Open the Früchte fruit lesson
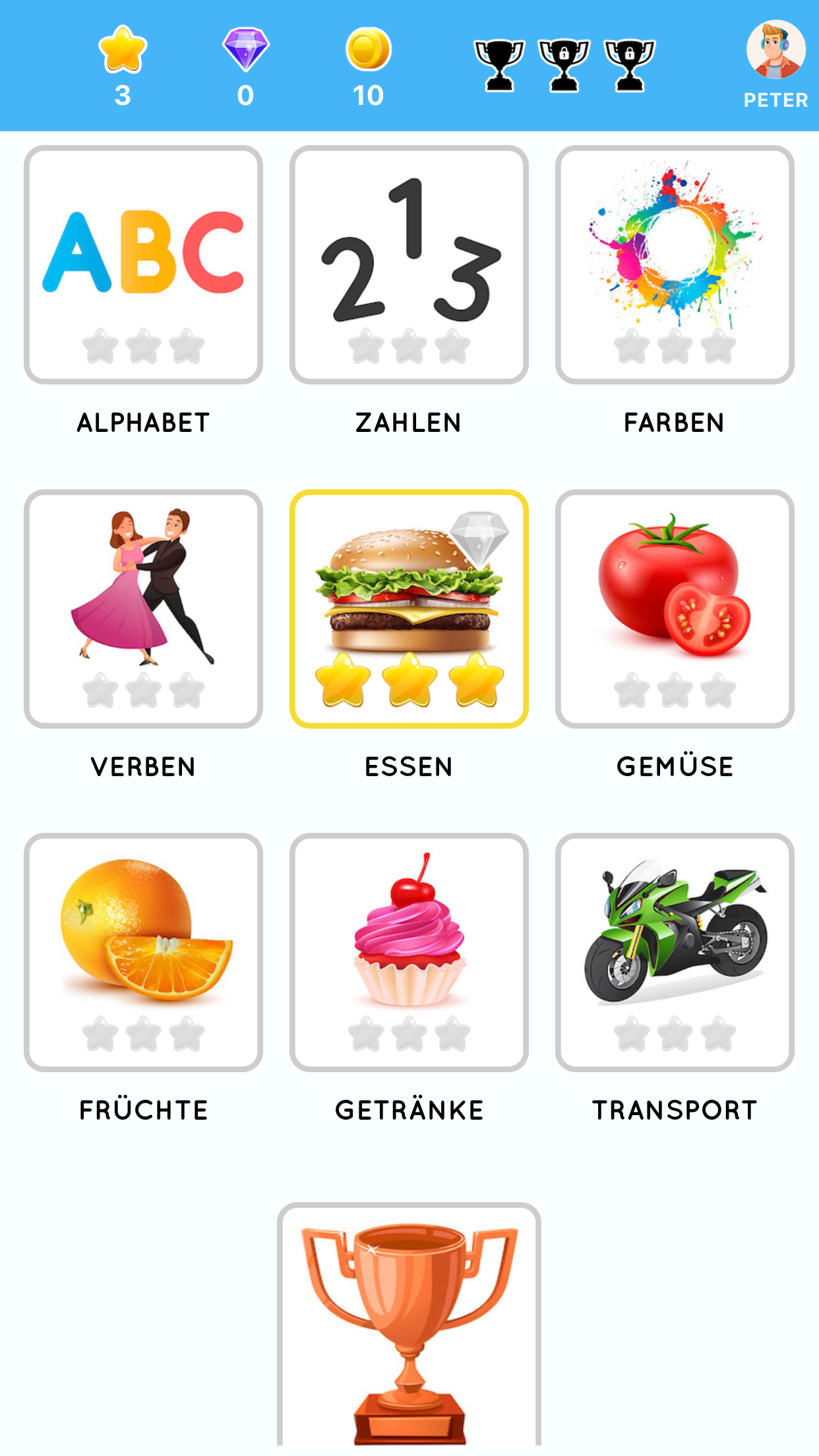This screenshot has height=1456, width=819. [x=143, y=952]
